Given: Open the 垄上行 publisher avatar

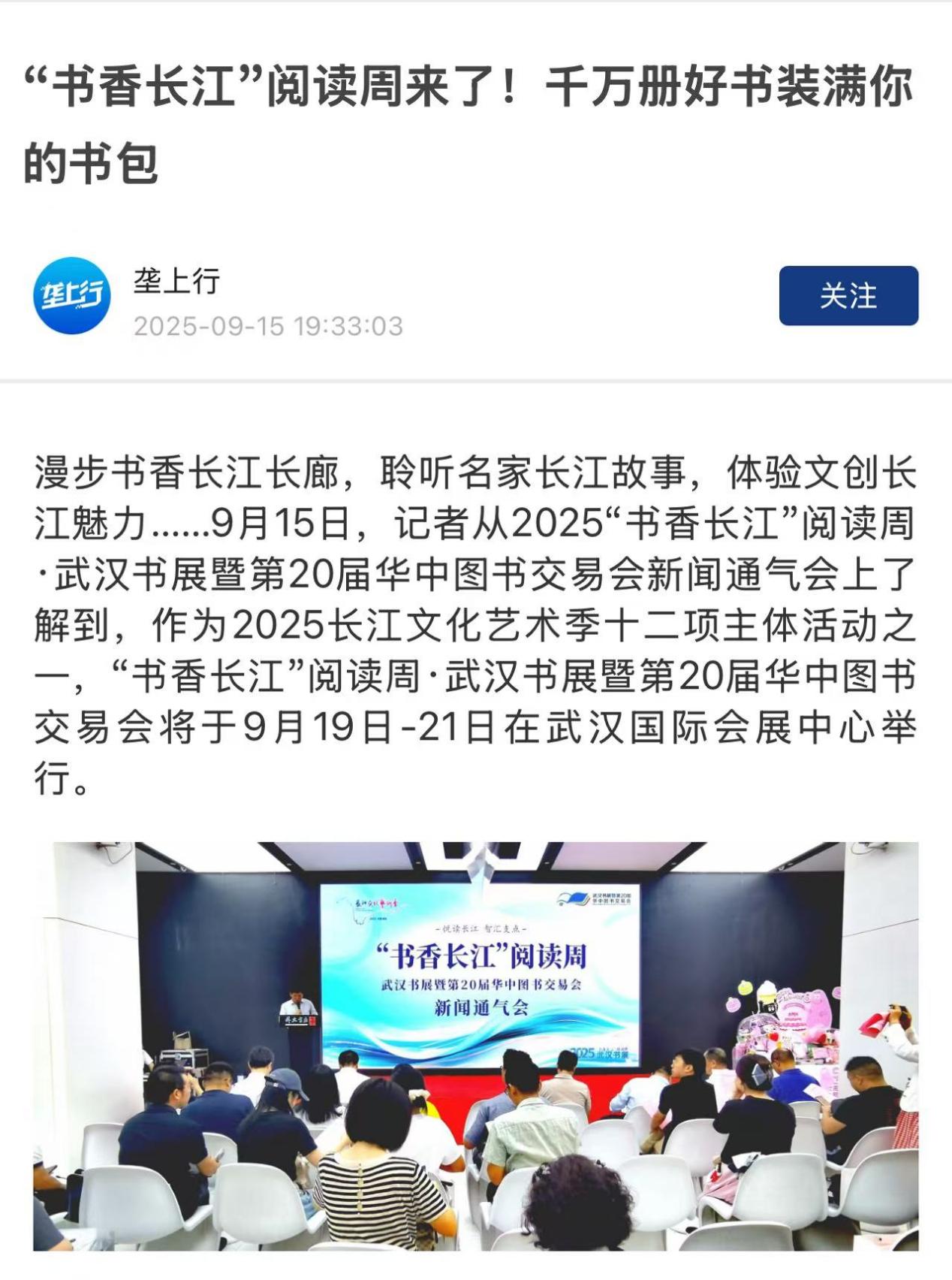Looking at the screenshot, I should 72,296.
